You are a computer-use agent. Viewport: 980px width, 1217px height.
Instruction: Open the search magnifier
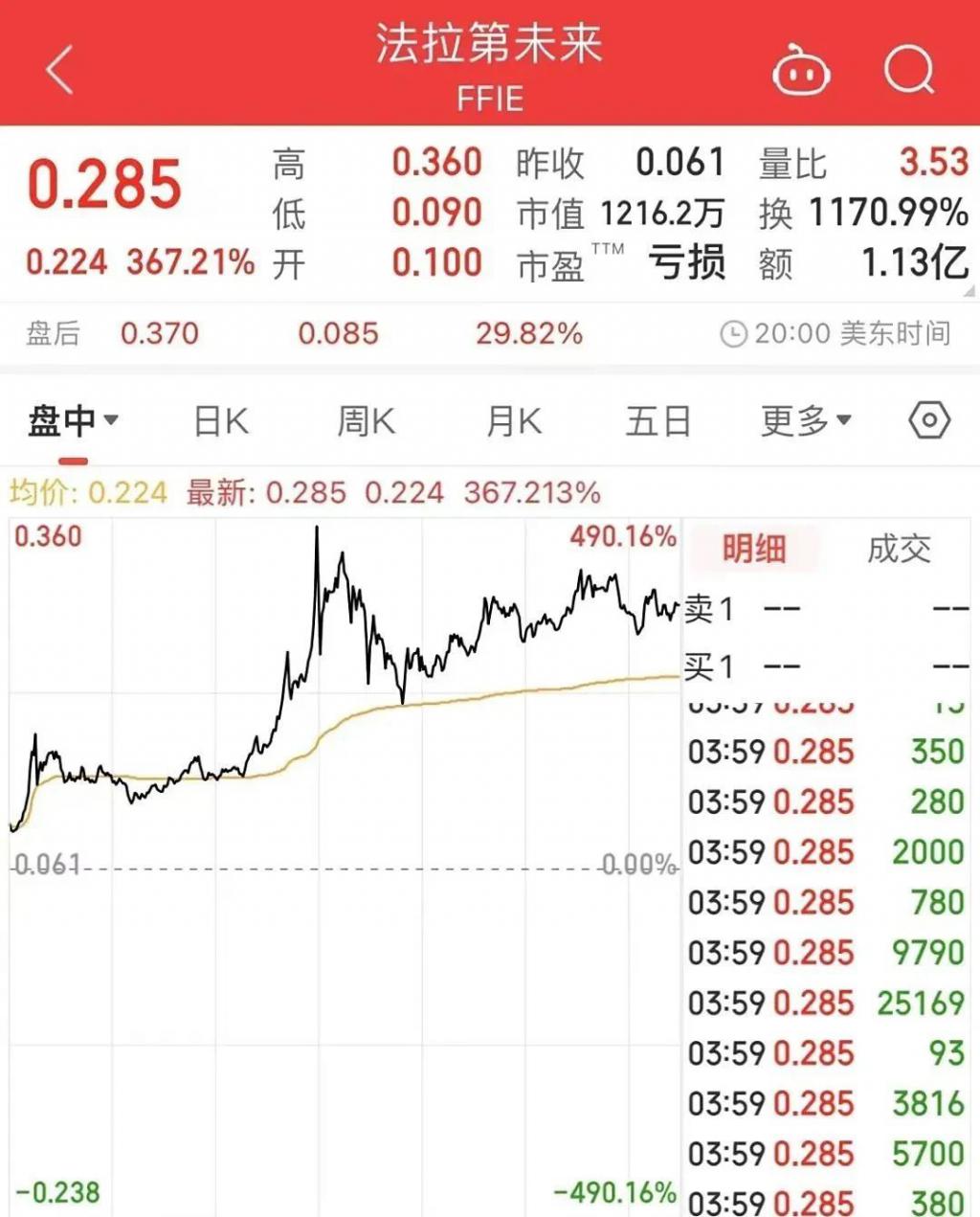(908, 70)
